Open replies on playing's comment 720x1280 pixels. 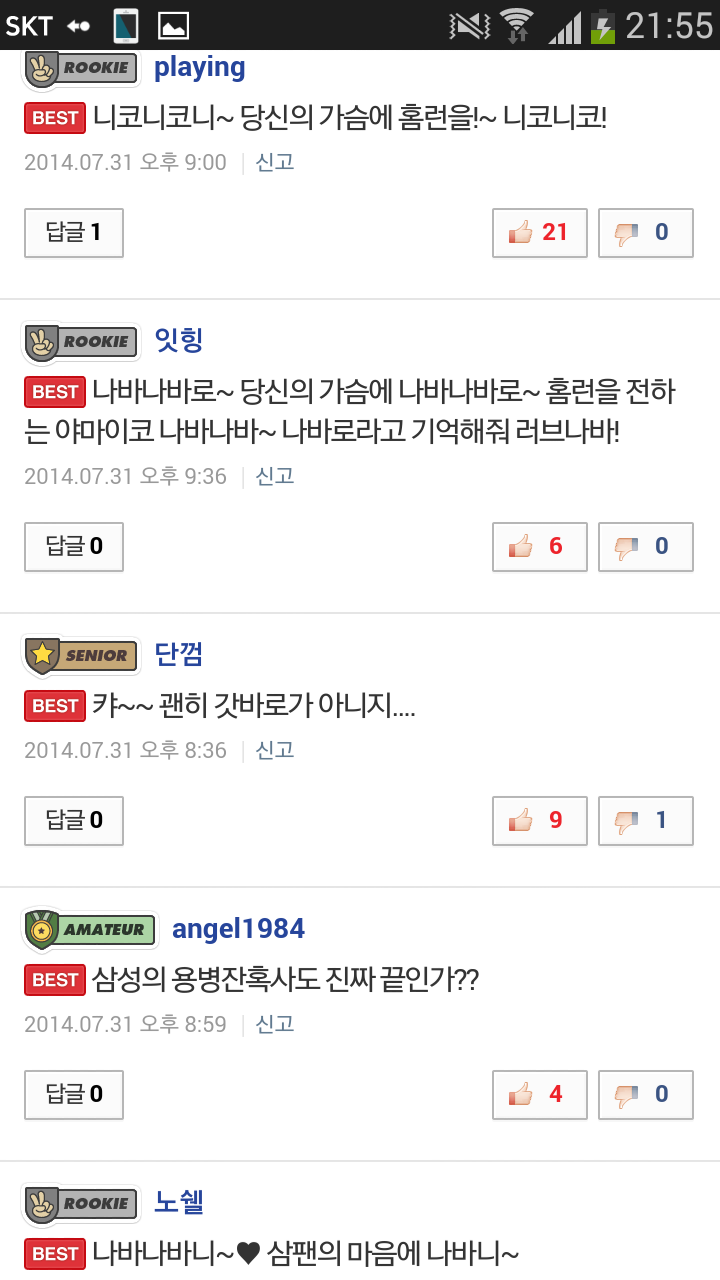click(74, 233)
